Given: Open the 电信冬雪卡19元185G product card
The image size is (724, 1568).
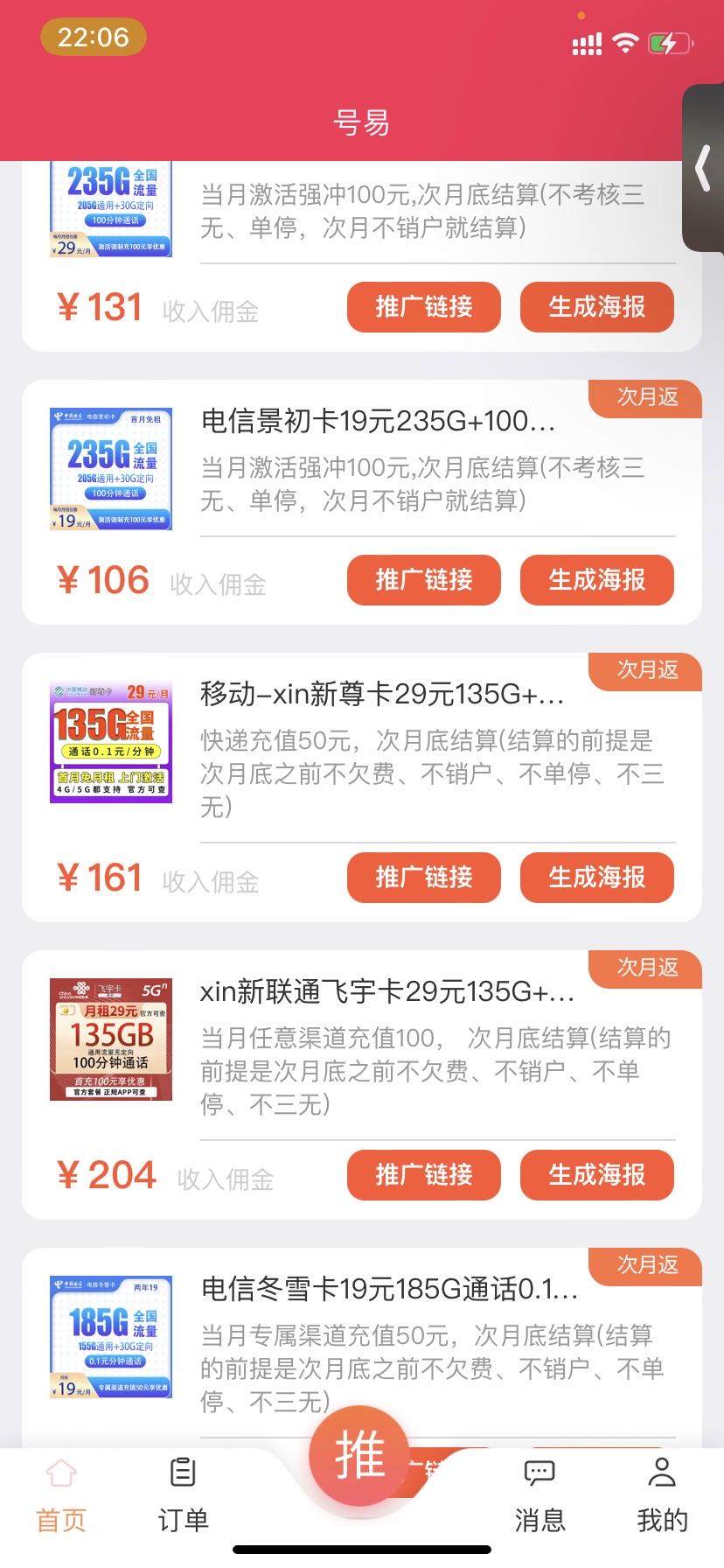Looking at the screenshot, I should tap(388, 1290).
